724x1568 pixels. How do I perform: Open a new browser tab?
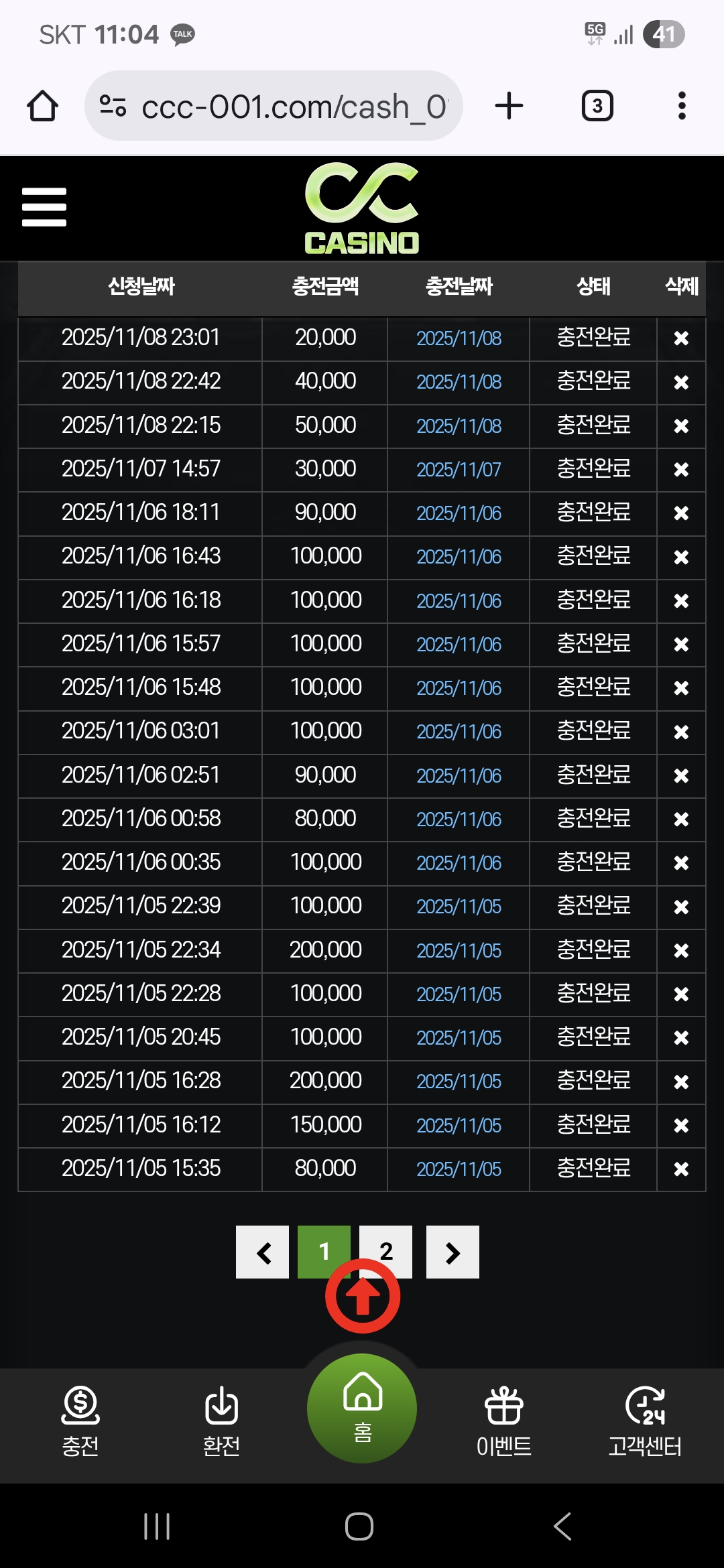point(509,106)
